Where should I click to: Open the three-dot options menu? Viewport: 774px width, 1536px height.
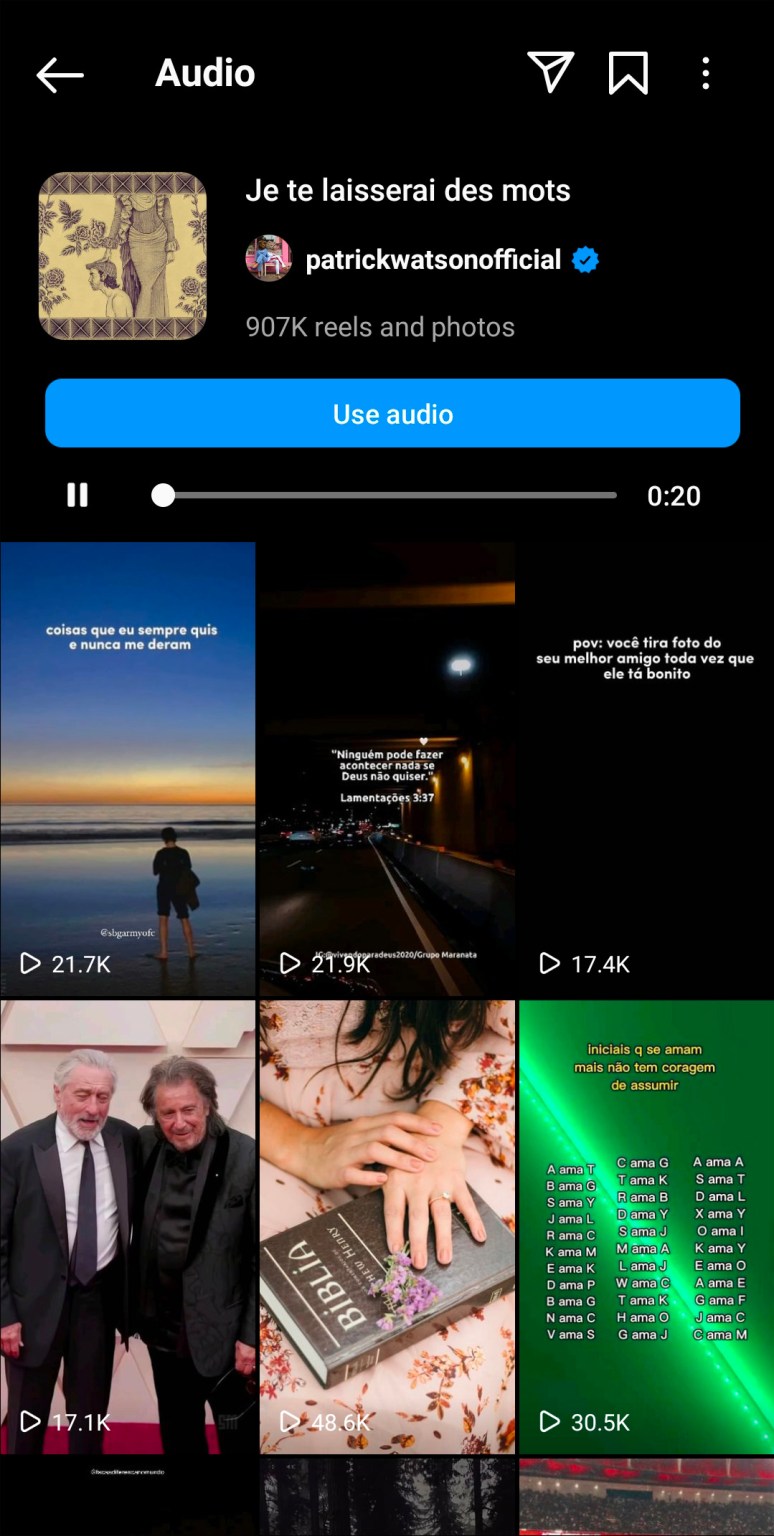pos(706,73)
